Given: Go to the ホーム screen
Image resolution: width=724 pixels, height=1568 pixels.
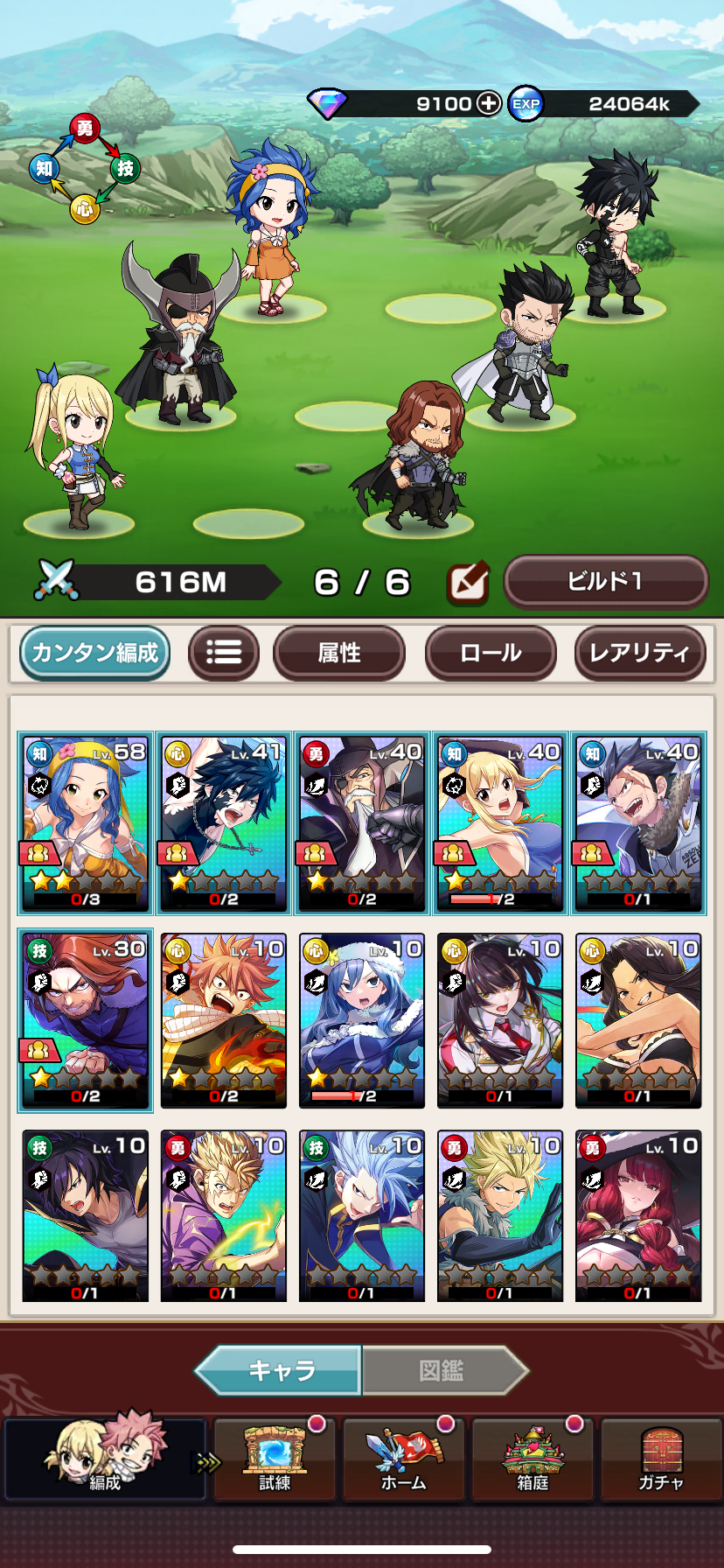Looking at the screenshot, I should coord(403,1459).
